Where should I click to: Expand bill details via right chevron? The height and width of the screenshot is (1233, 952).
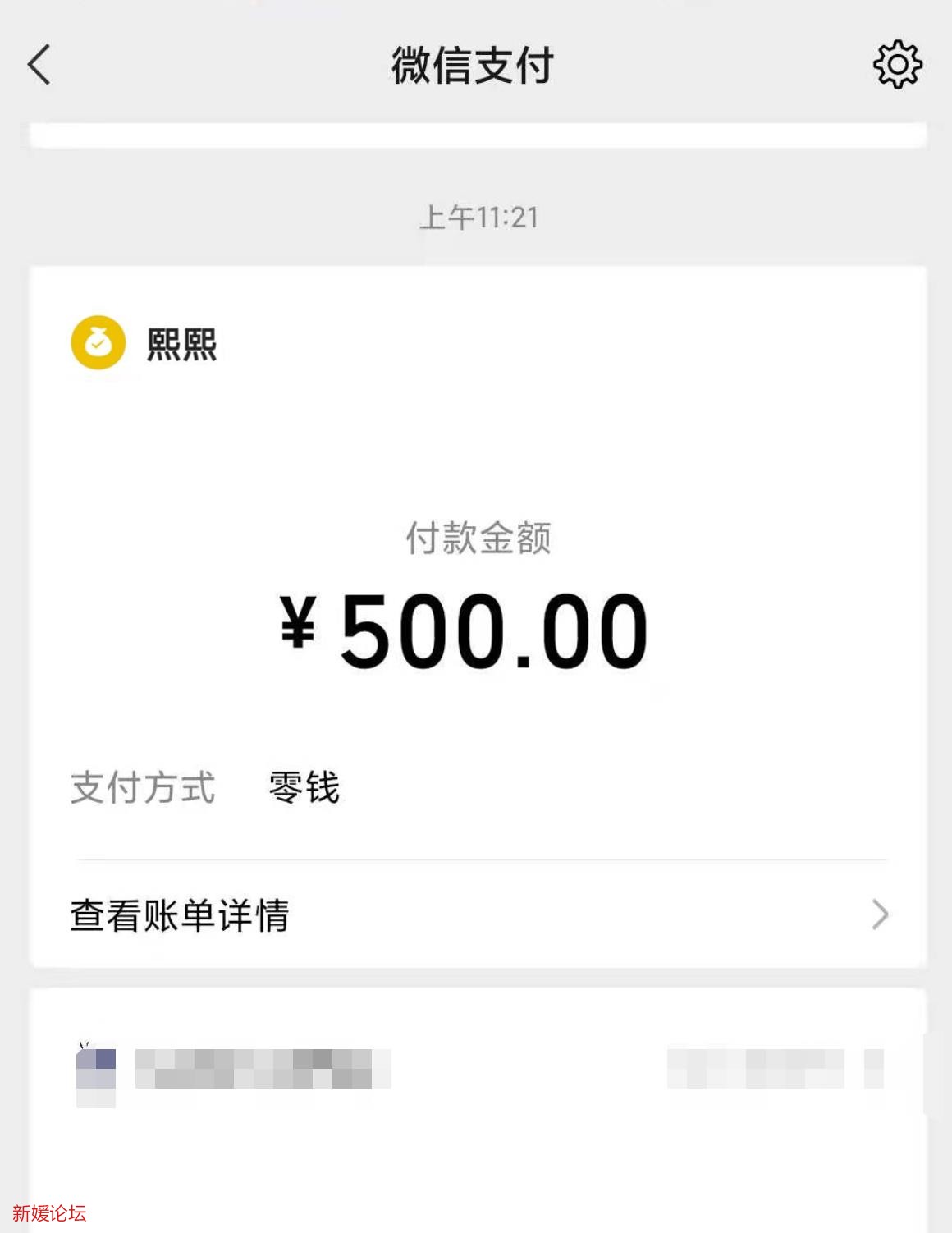881,913
